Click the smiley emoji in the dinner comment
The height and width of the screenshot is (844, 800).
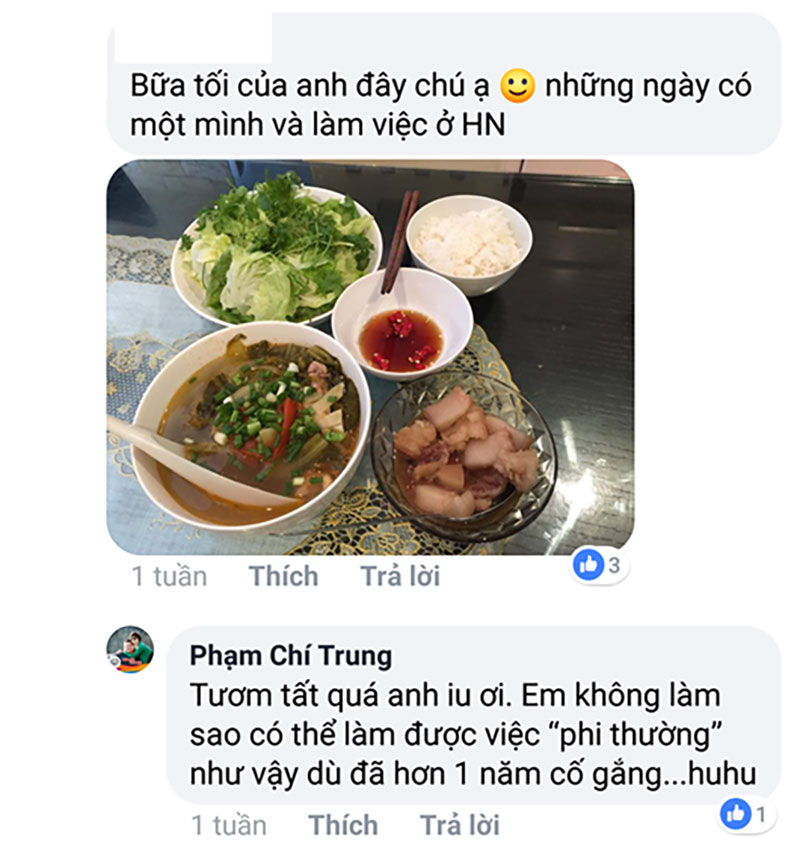point(516,85)
